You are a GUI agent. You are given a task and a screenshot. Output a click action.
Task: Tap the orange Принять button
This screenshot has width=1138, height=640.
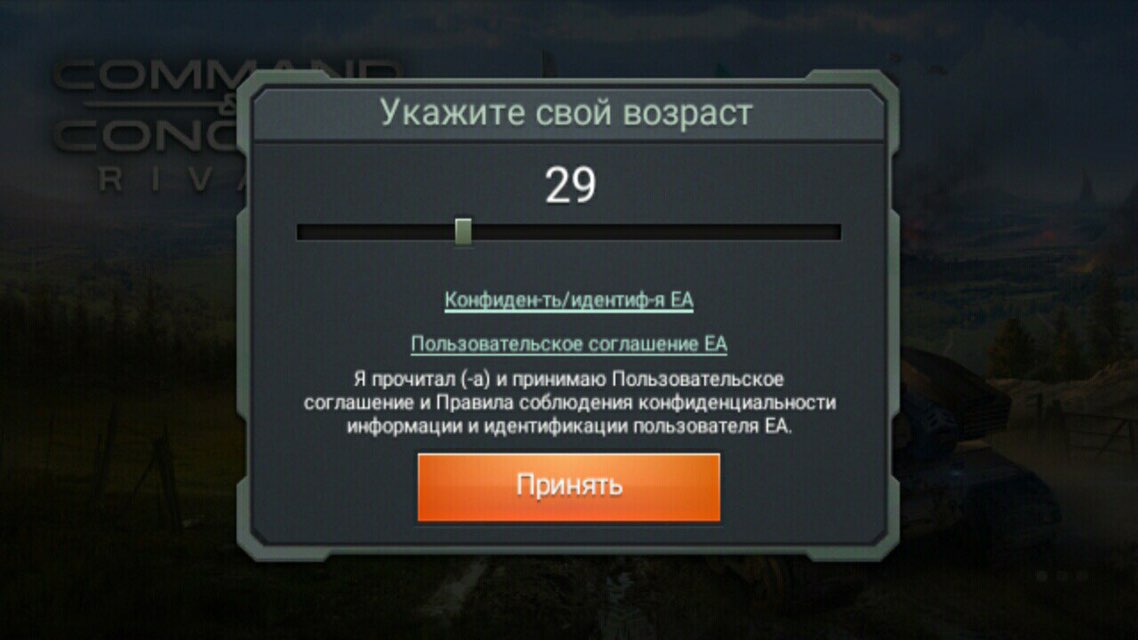point(568,487)
